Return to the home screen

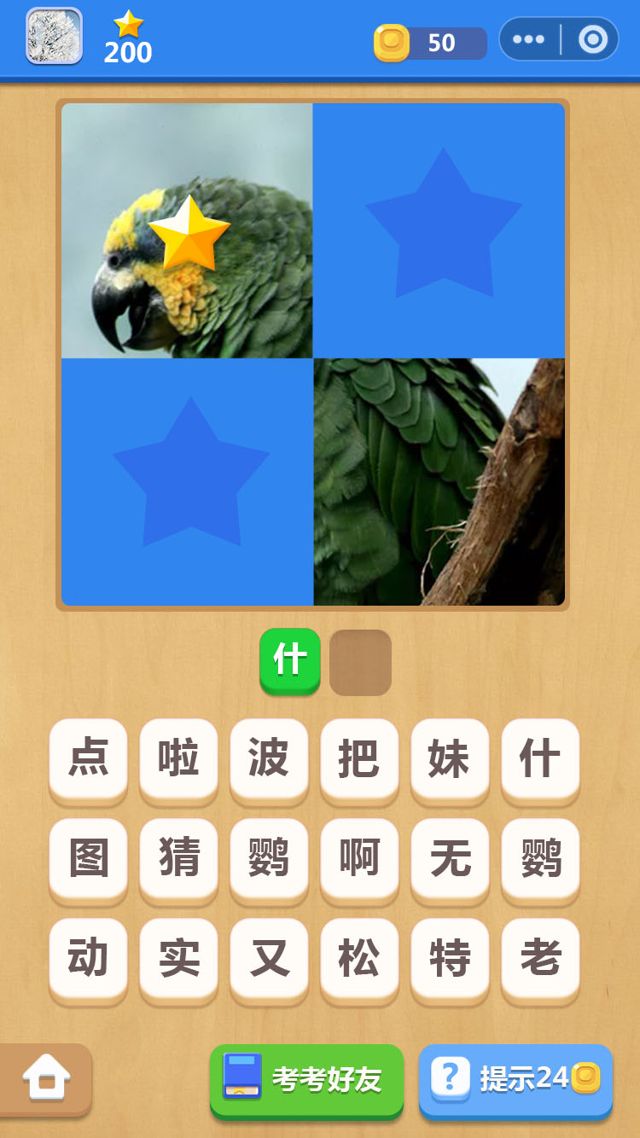pos(46,1079)
